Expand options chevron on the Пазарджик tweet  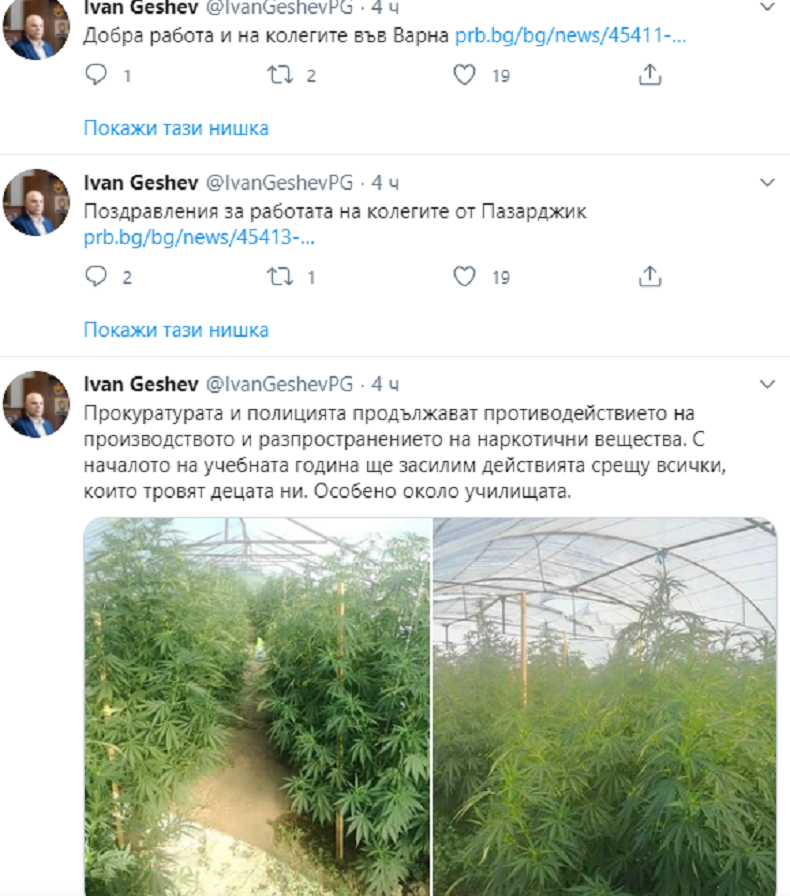[767, 183]
